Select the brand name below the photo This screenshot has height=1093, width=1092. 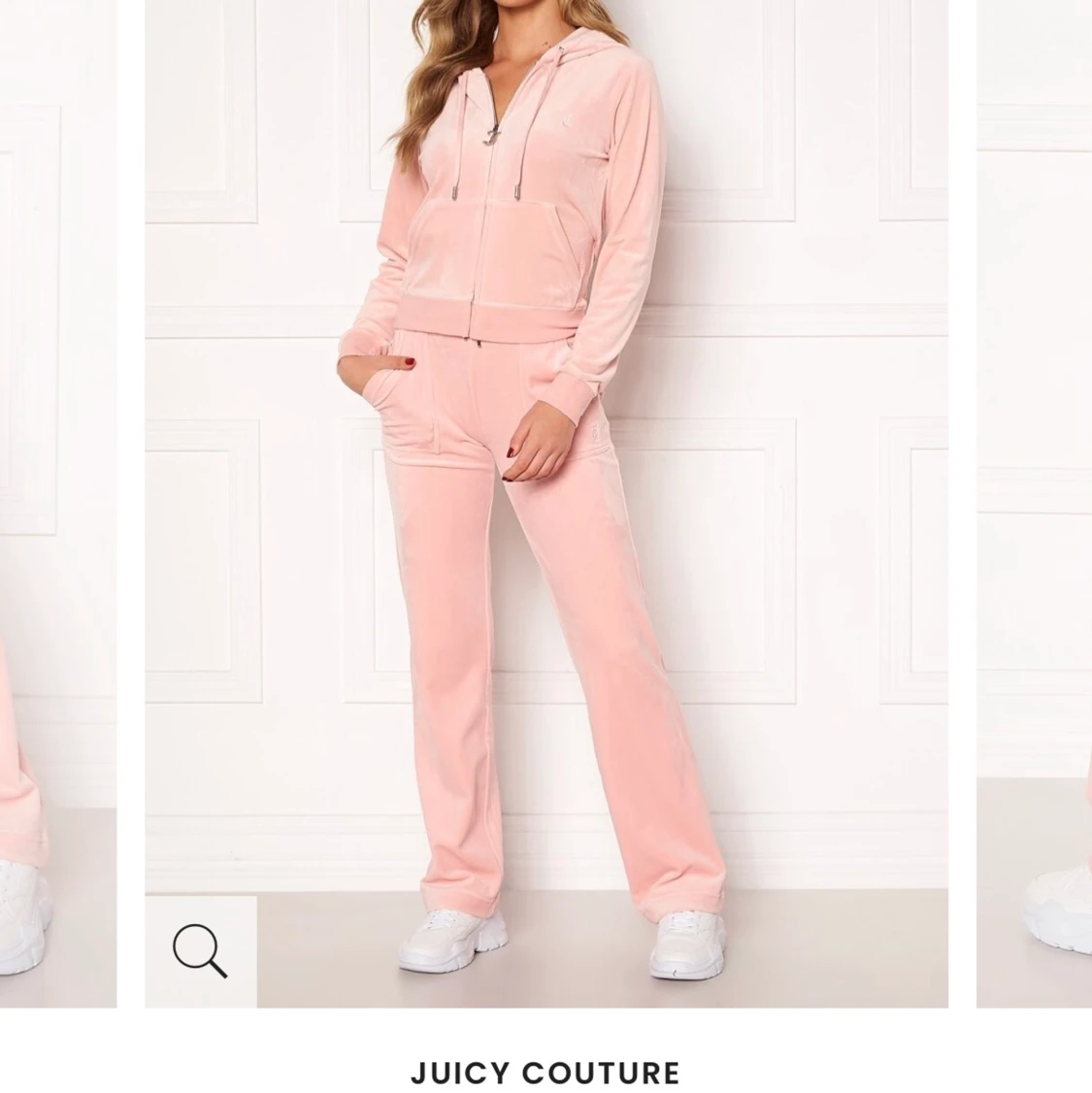pos(546,1074)
